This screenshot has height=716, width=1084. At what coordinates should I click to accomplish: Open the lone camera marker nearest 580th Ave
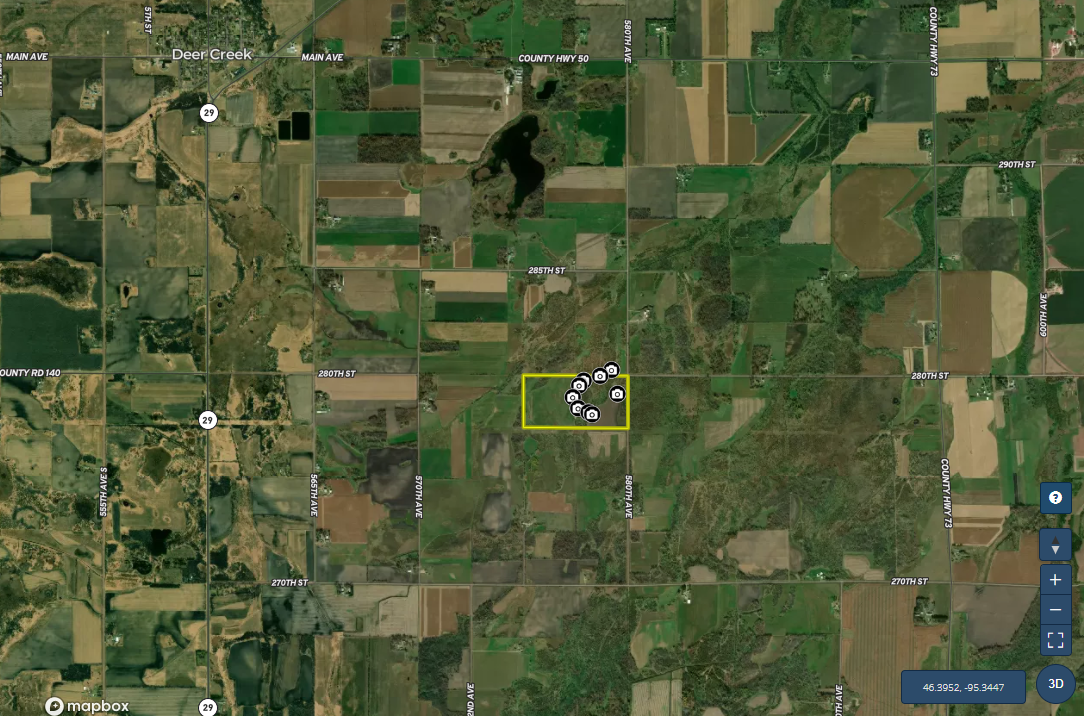point(618,394)
